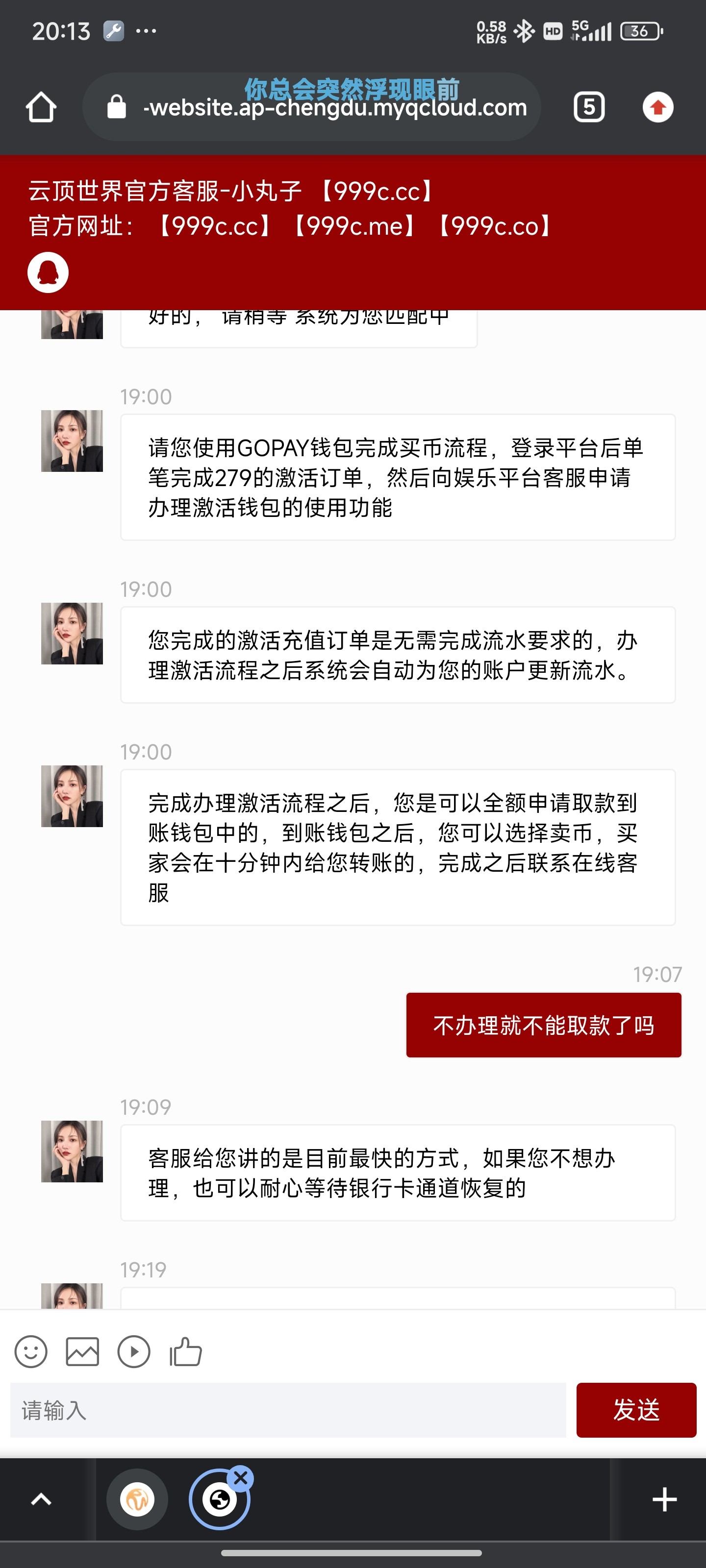Close the current browser tab
Image resolution: width=706 pixels, height=1568 pixels.
point(241,1478)
